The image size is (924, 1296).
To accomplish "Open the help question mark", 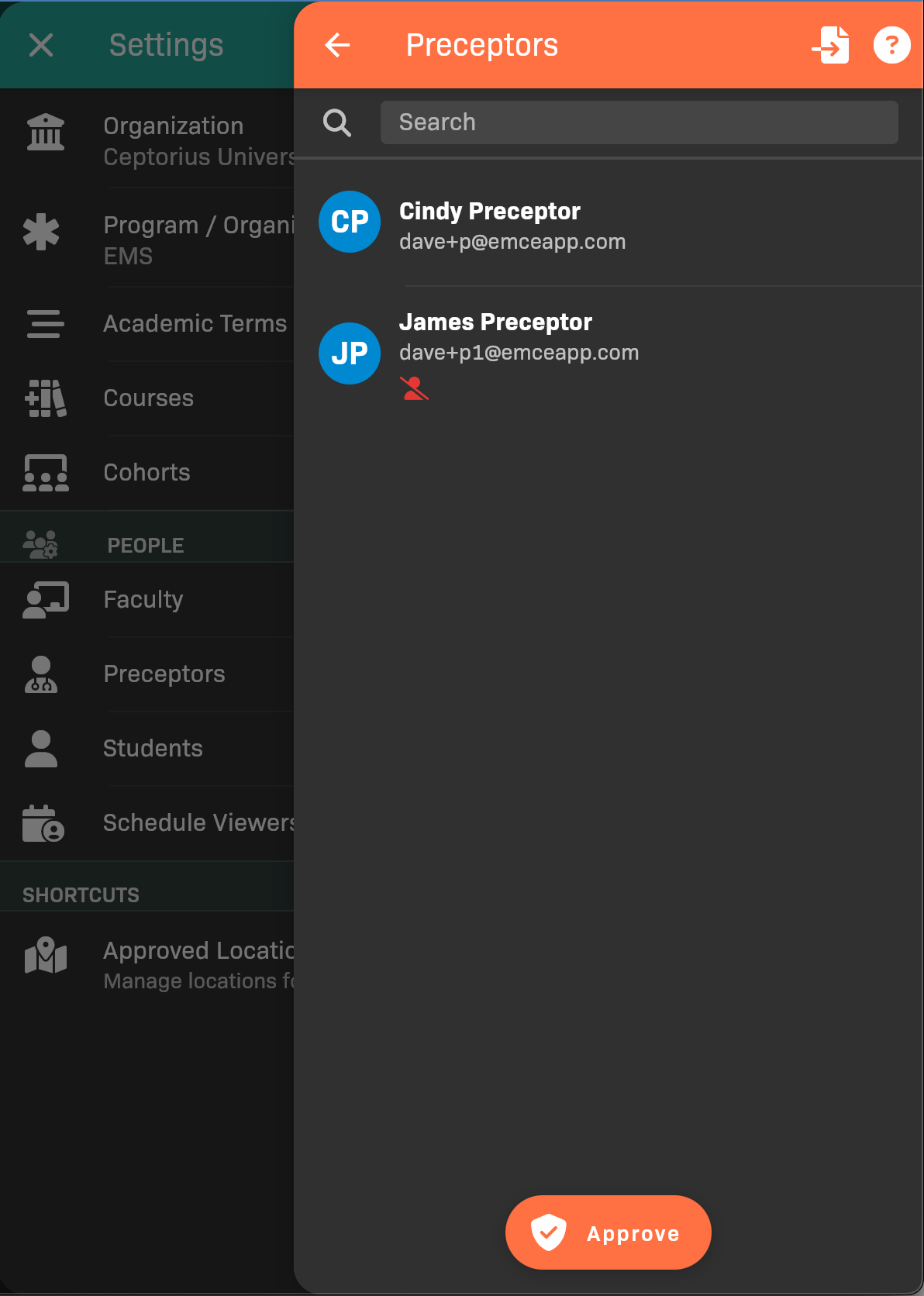I will 891,45.
